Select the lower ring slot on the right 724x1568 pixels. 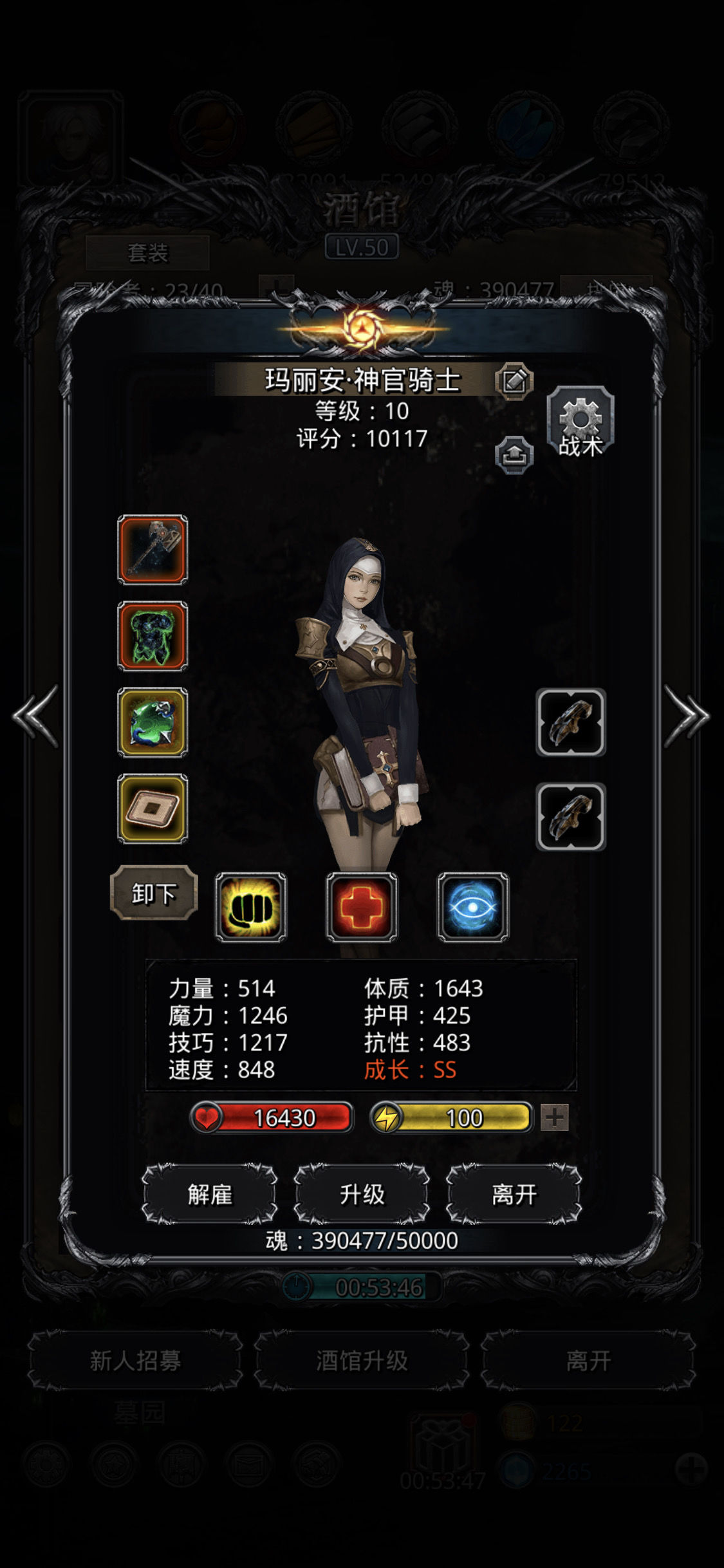(571, 816)
